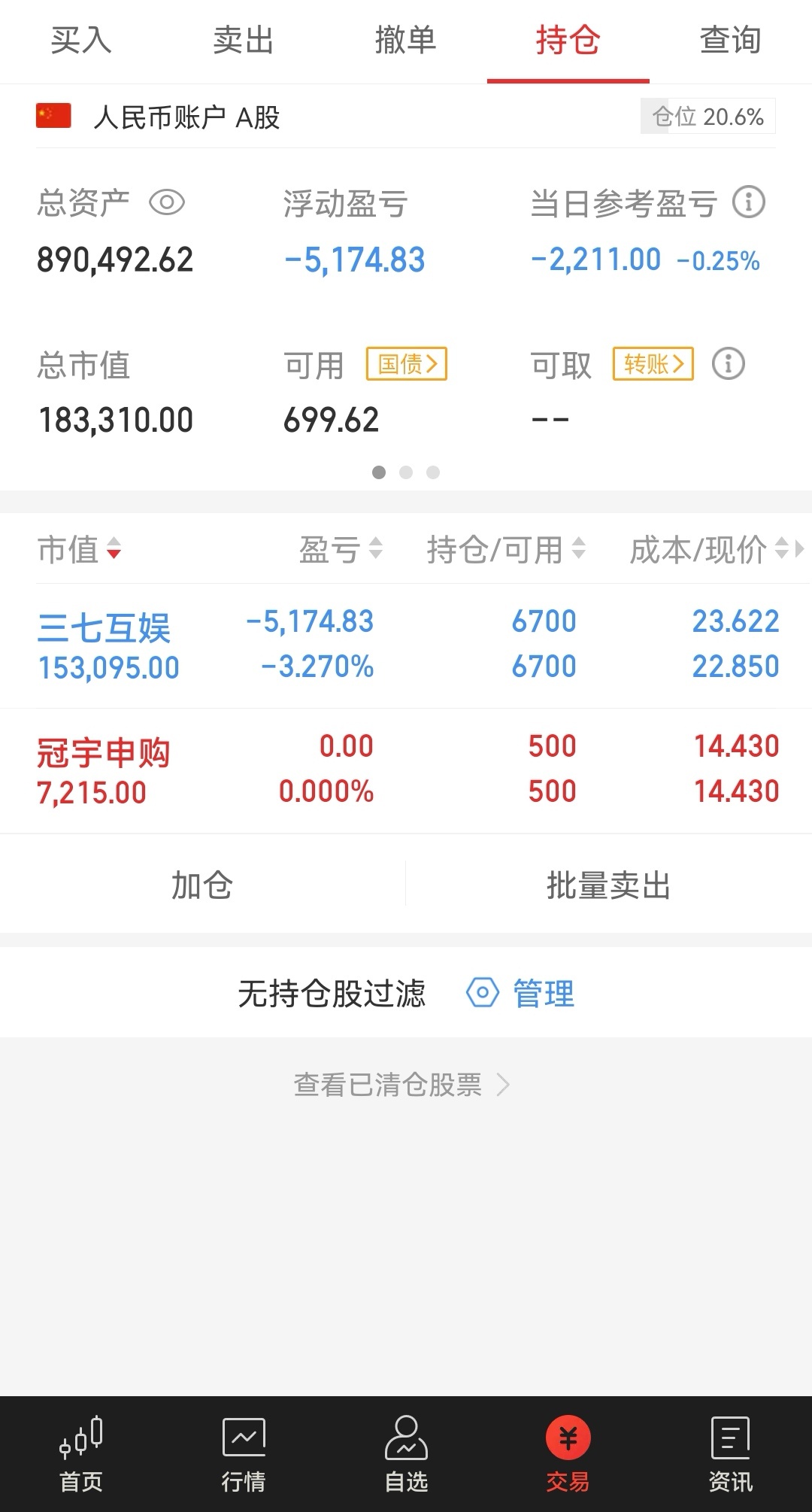Go to 首页 in bottom navigation
Viewport: 812px width, 1512px height.
coord(81,1454)
